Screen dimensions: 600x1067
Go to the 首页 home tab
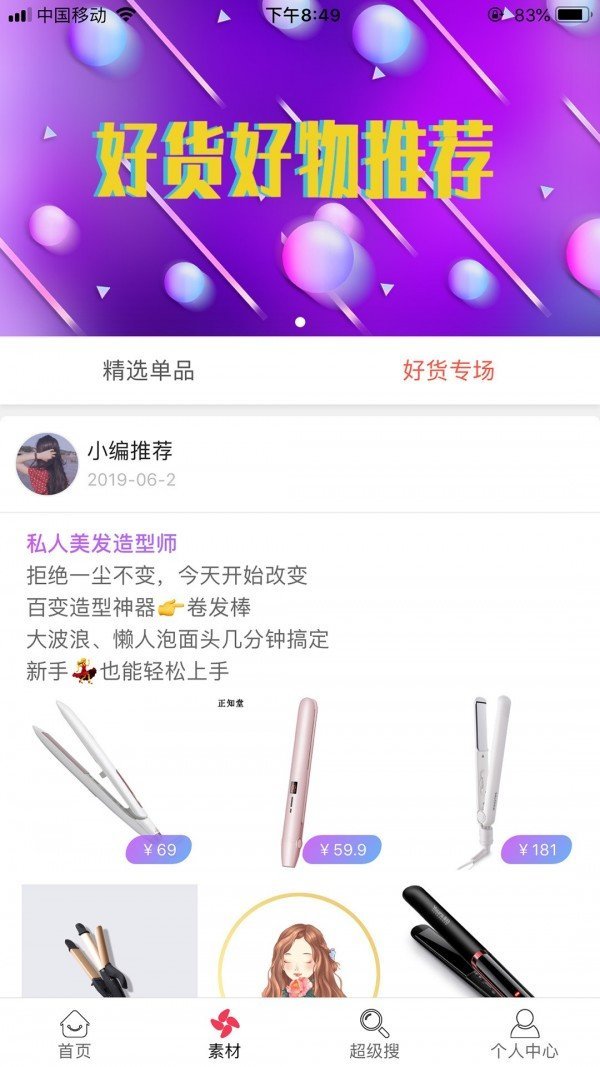tap(75, 1034)
